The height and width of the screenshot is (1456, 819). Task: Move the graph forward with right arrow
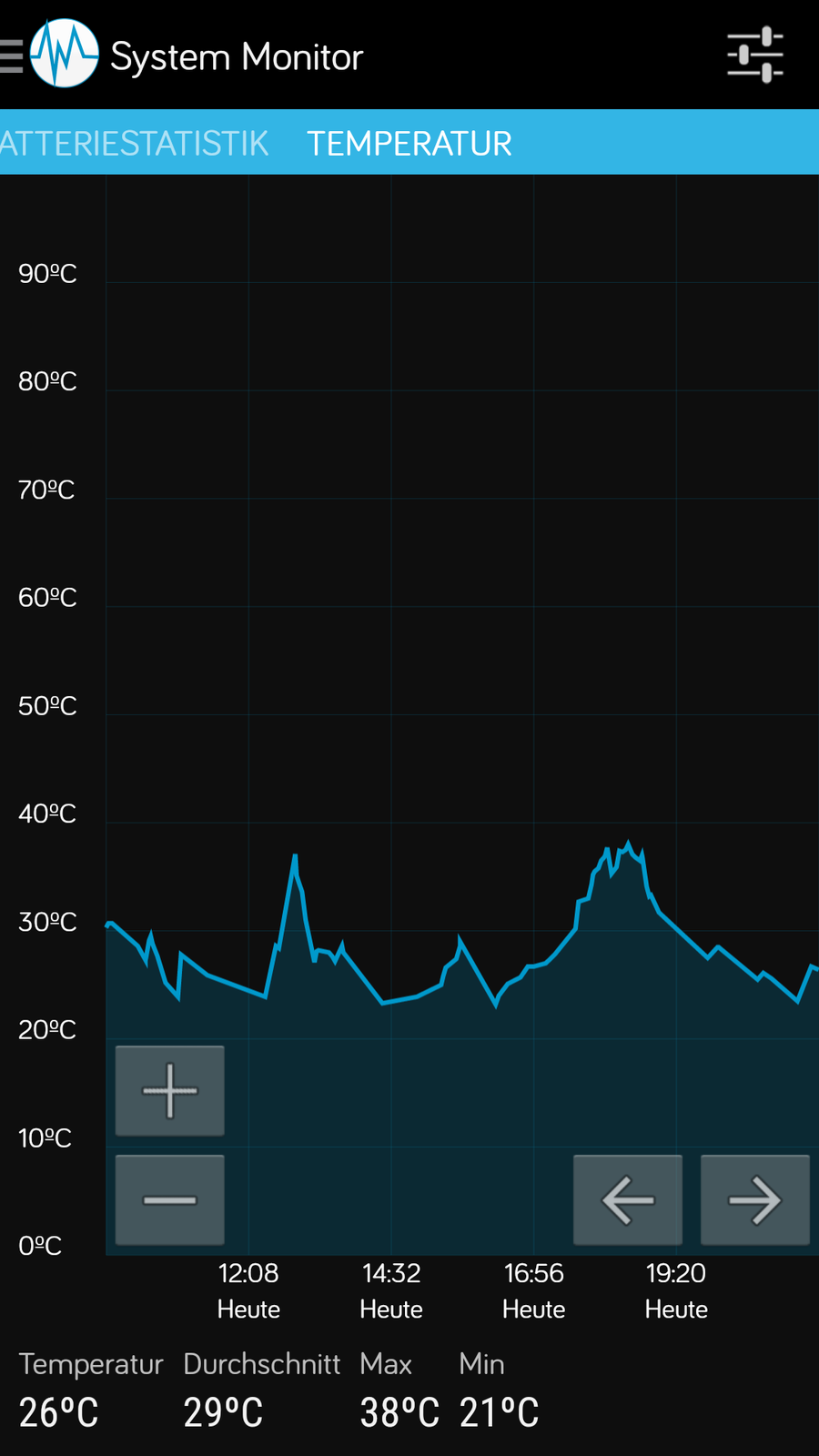coord(754,1199)
